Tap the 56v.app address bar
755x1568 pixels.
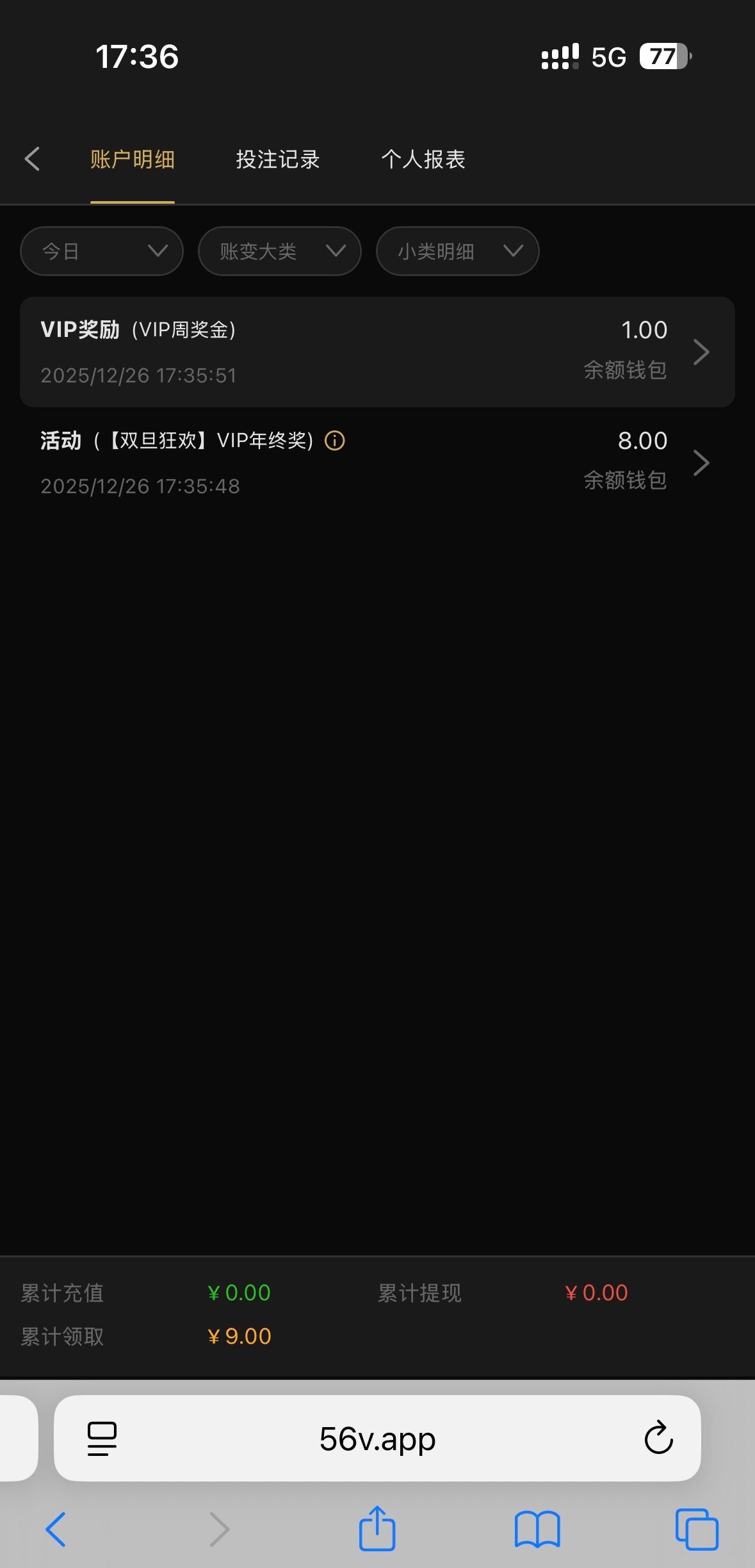(377, 1439)
